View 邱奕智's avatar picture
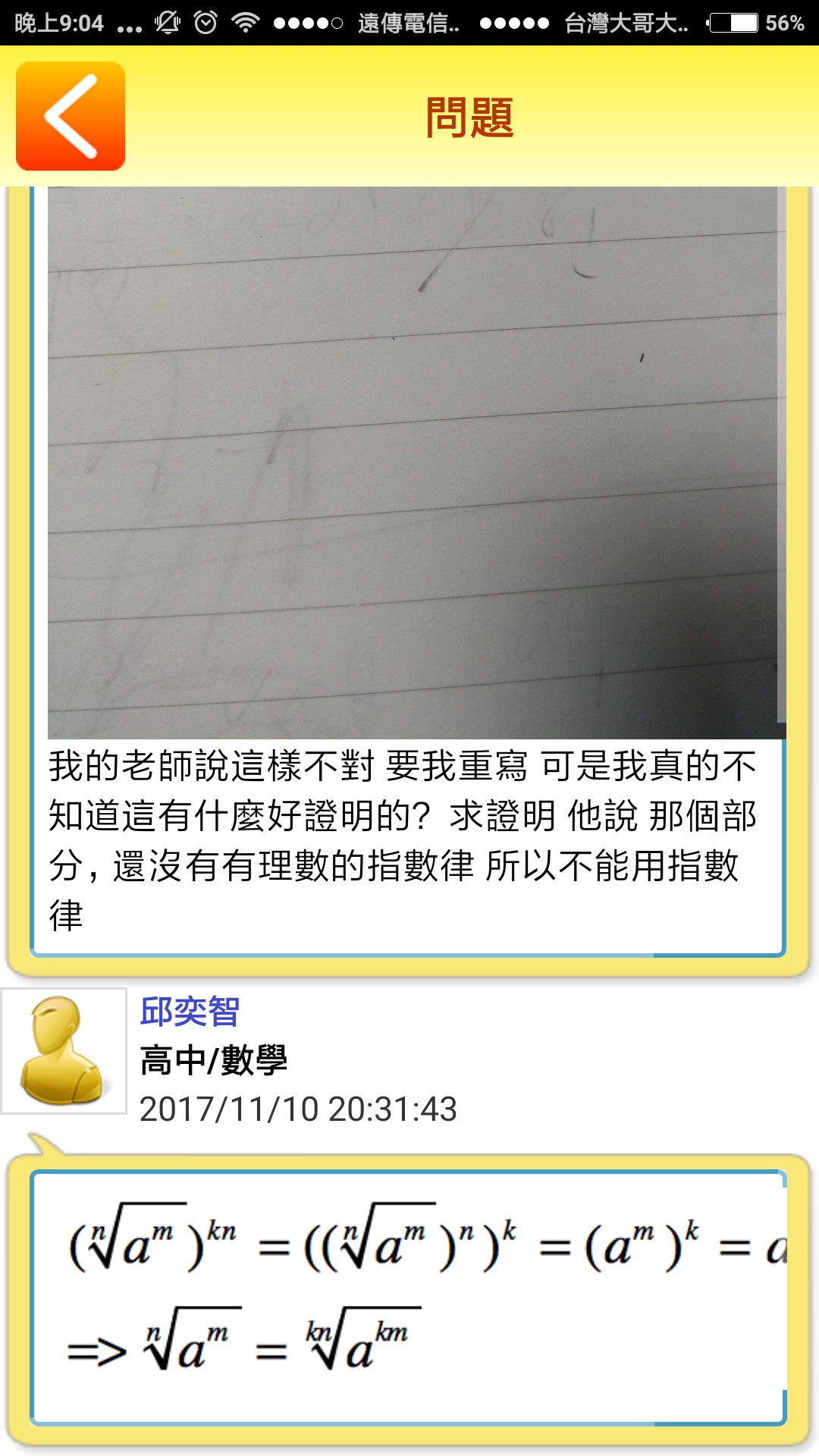The image size is (819, 1456). click(x=64, y=1050)
